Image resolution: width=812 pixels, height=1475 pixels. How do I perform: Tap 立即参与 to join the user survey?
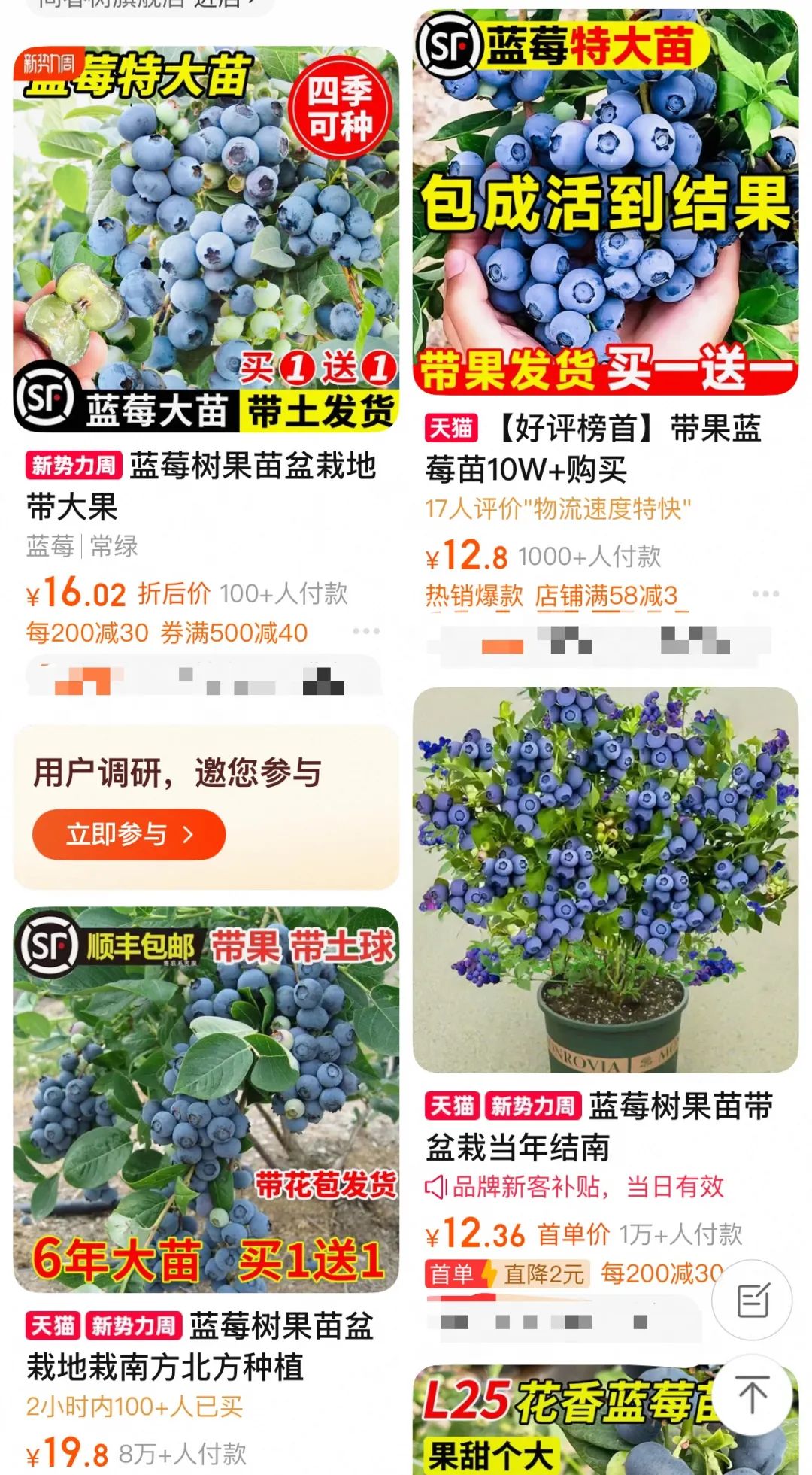pyautogui.click(x=129, y=834)
